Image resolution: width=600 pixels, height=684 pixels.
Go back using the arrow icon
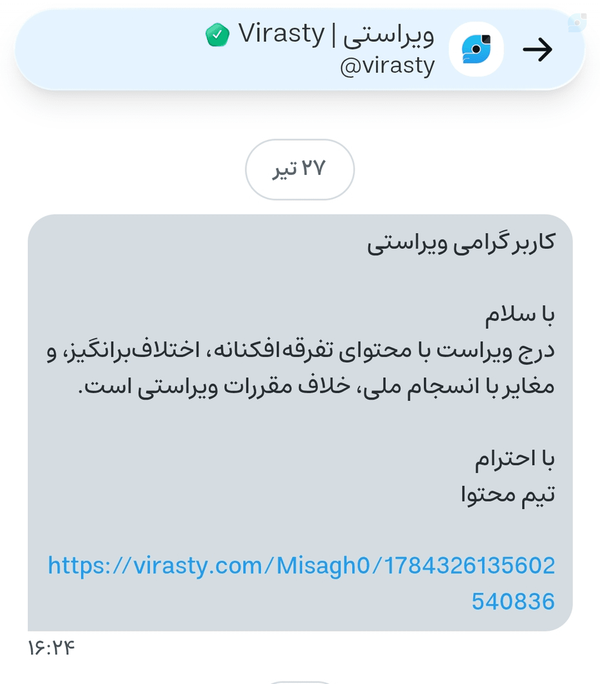tap(538, 50)
